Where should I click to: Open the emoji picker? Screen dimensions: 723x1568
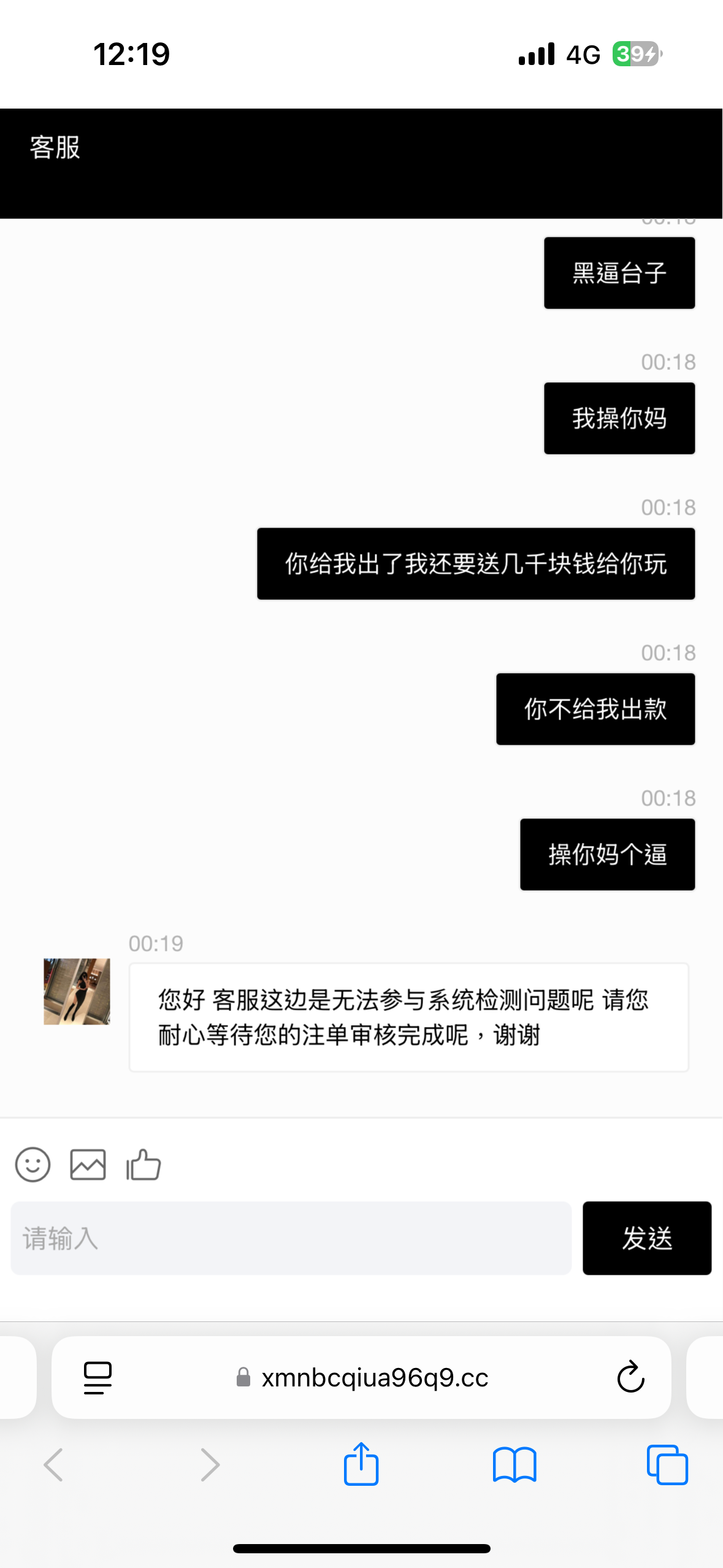33,1164
